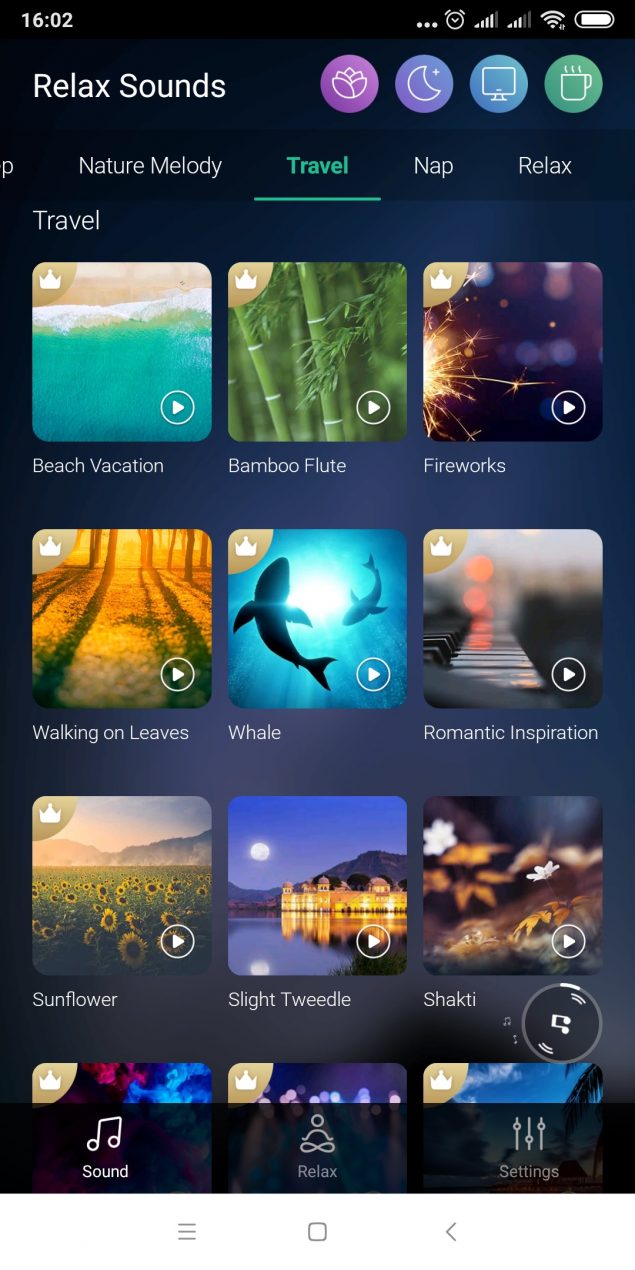635x1270 pixels.
Task: Open the moon sleep mode icon
Action: pyautogui.click(x=424, y=84)
